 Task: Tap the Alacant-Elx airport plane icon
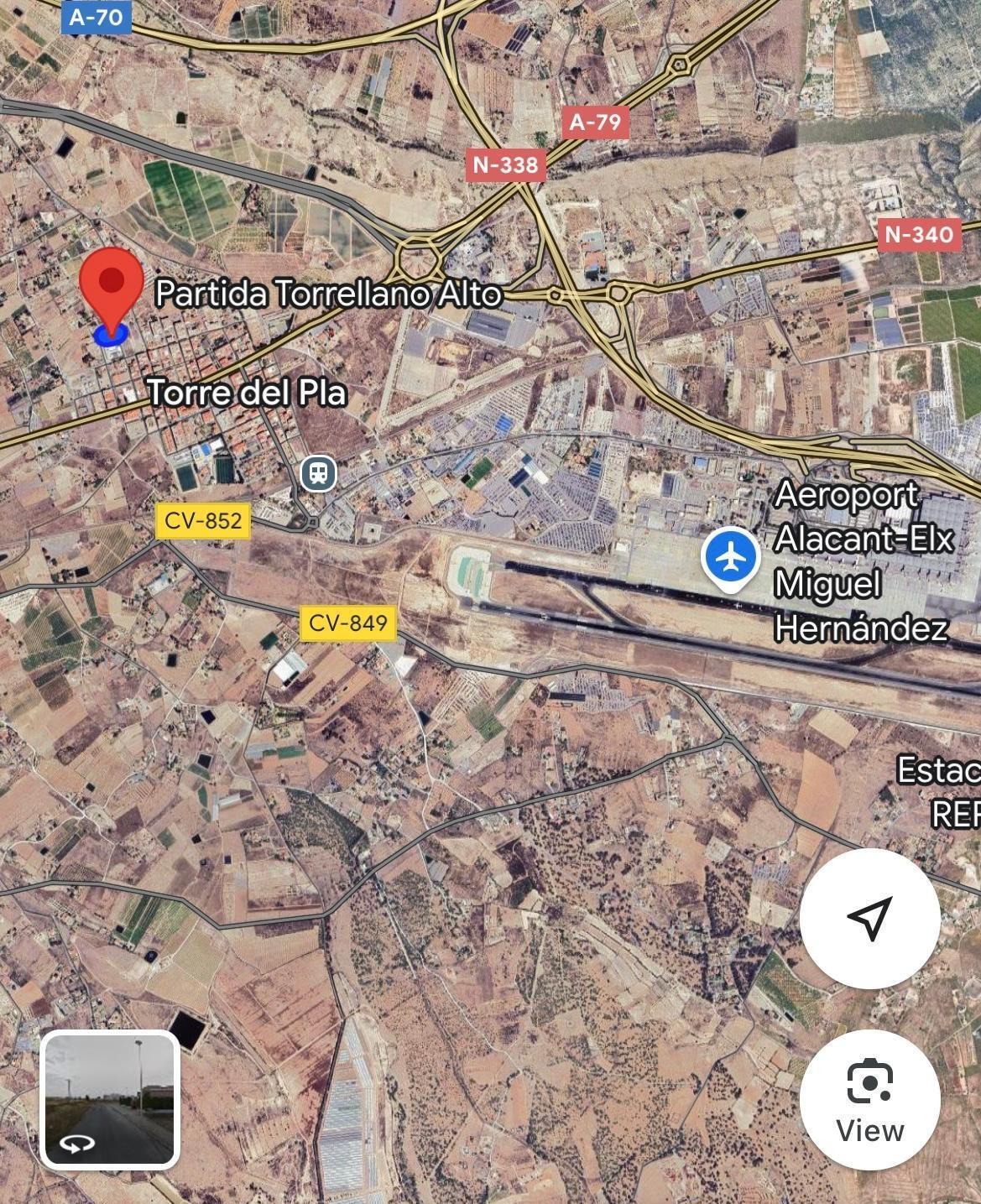(731, 555)
